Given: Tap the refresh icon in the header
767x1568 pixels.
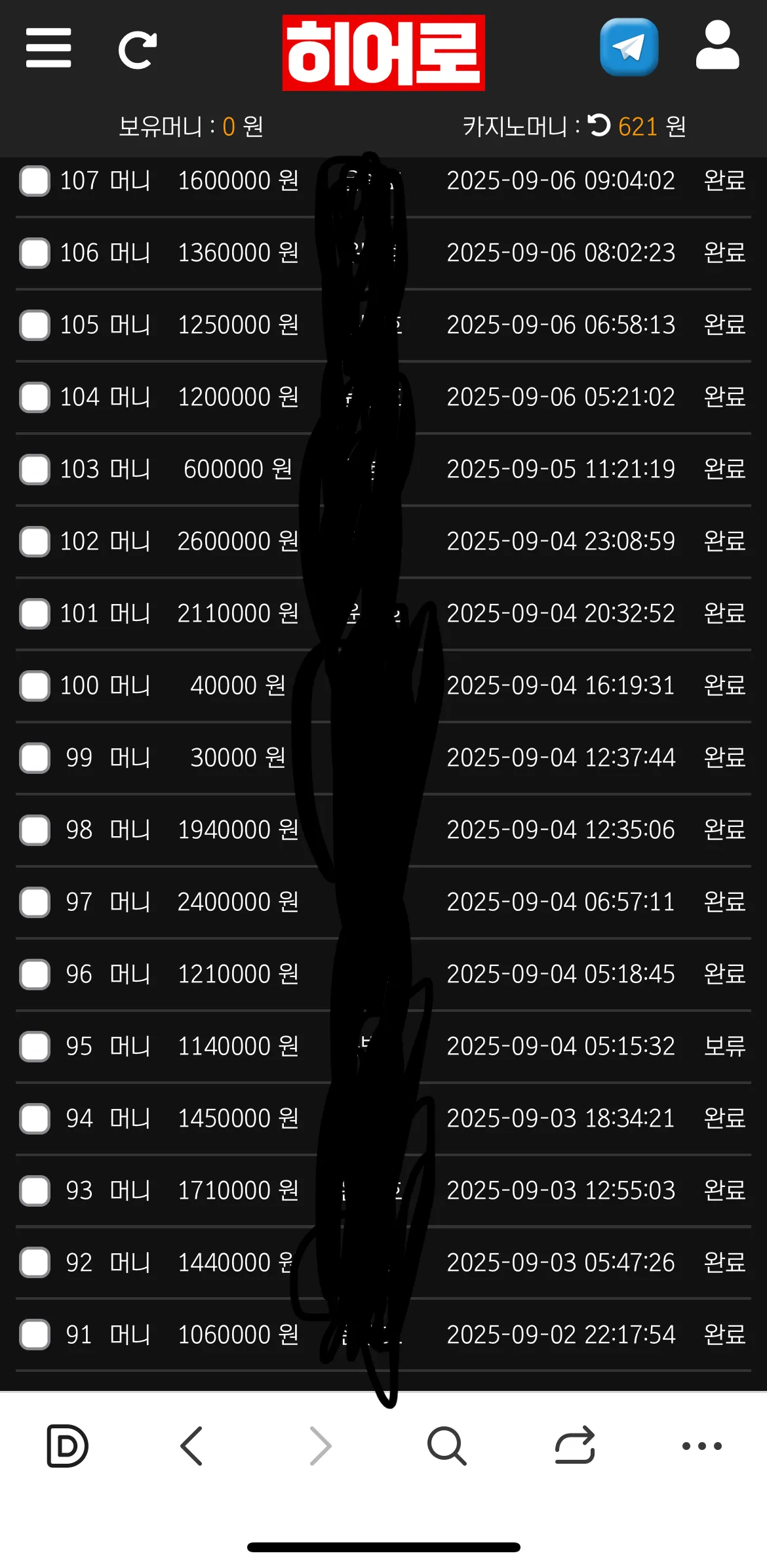Looking at the screenshot, I should (138, 50).
